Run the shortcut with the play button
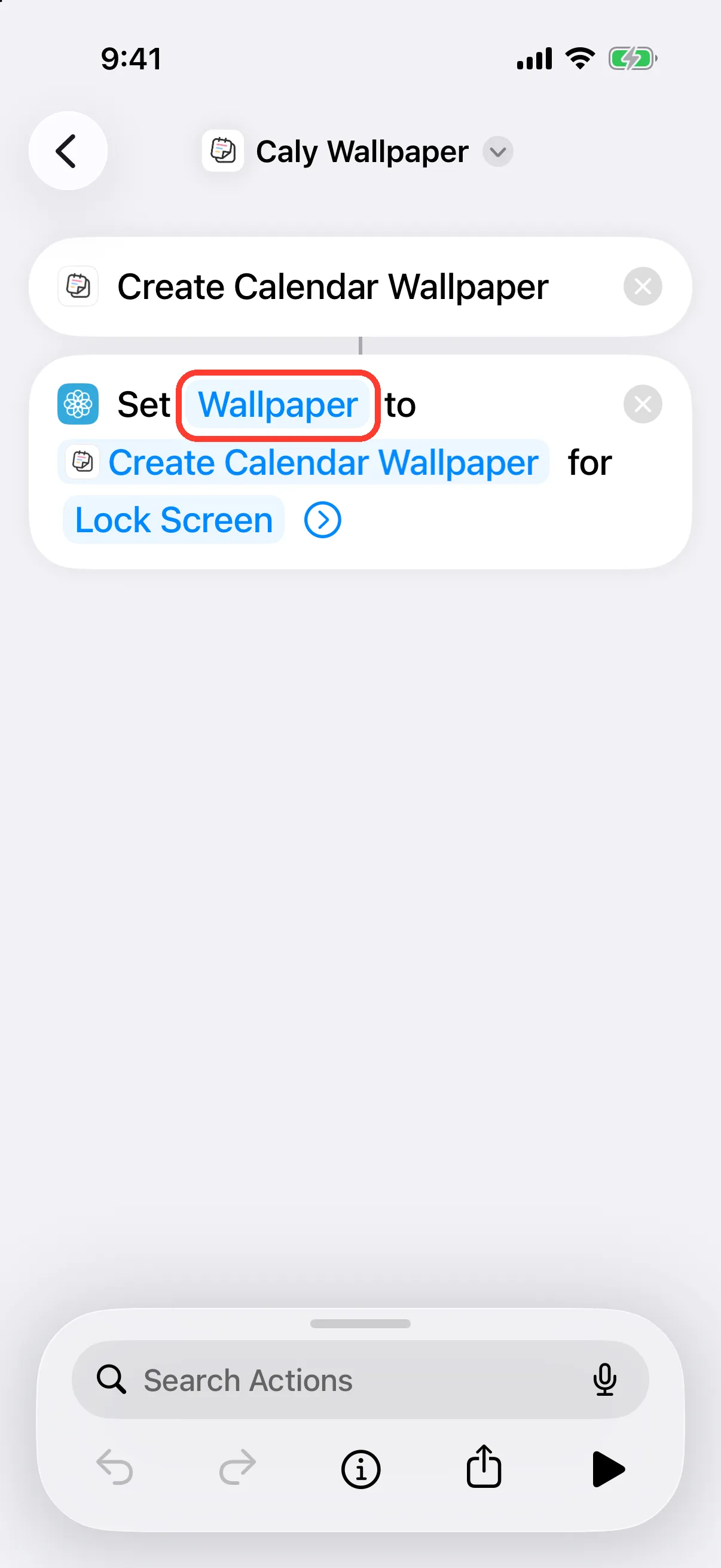Image resolution: width=721 pixels, height=1568 pixels. click(x=608, y=1469)
